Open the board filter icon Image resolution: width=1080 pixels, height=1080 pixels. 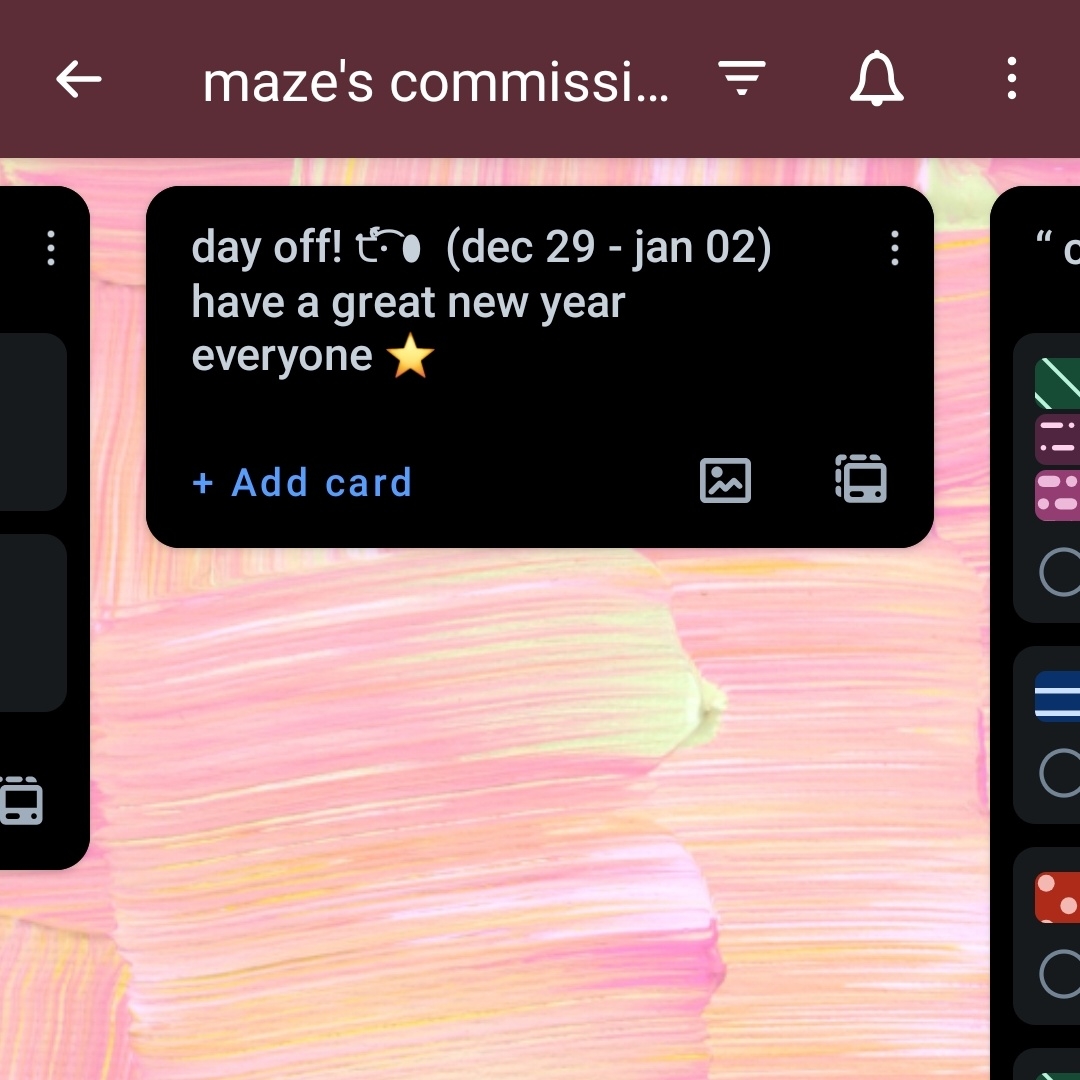coord(742,78)
